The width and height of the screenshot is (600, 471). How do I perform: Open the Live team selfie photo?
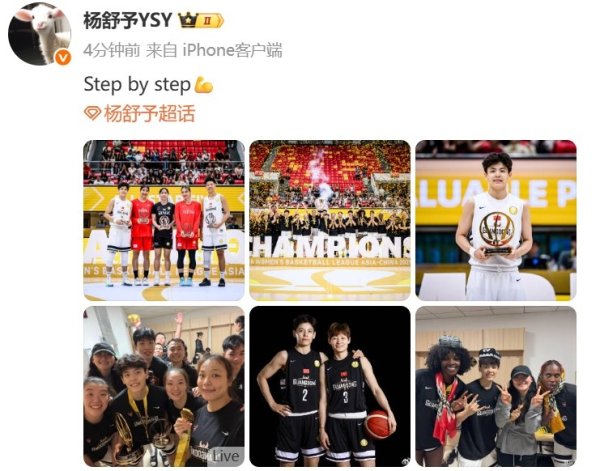[x=164, y=386]
